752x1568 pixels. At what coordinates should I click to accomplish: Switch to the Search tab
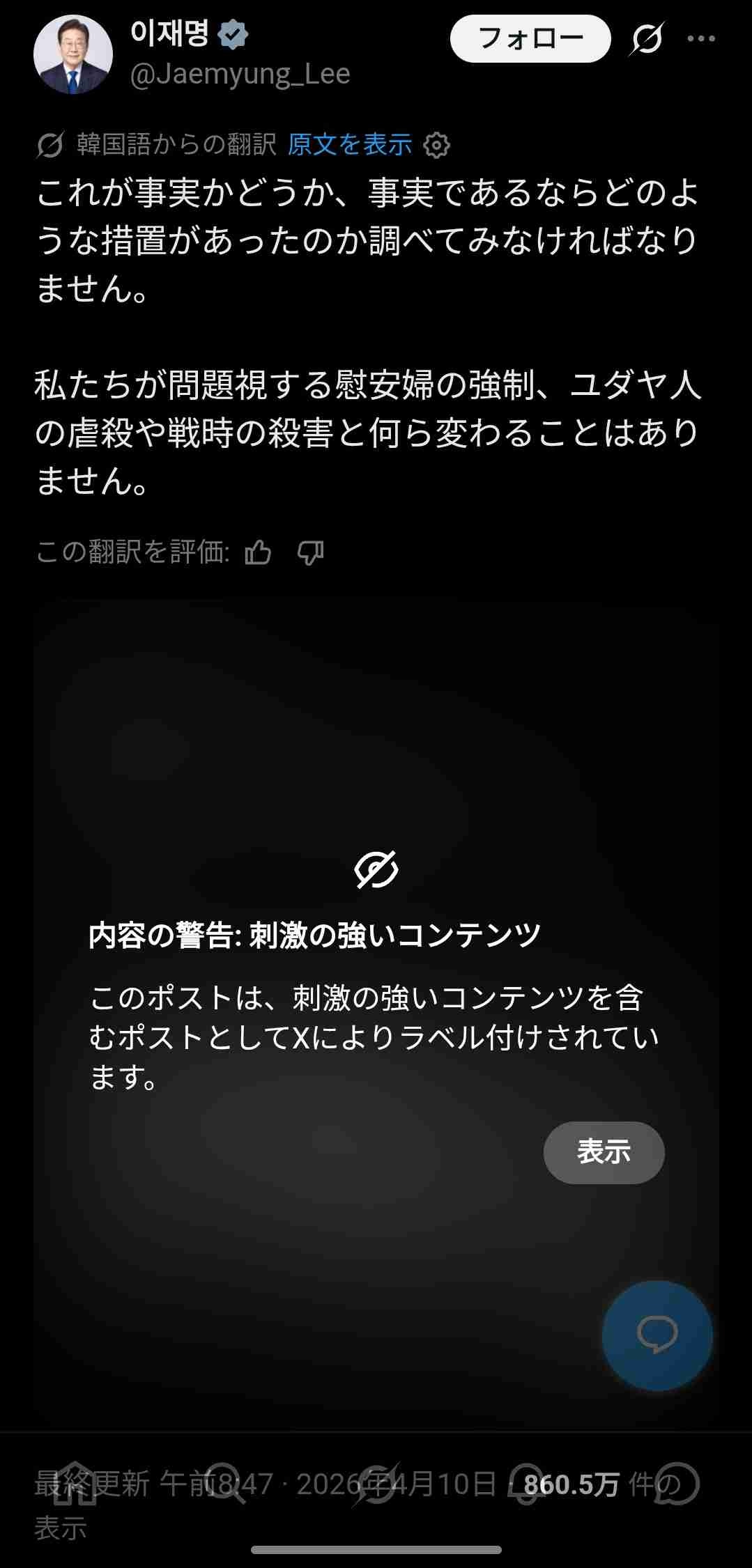pos(226,1482)
